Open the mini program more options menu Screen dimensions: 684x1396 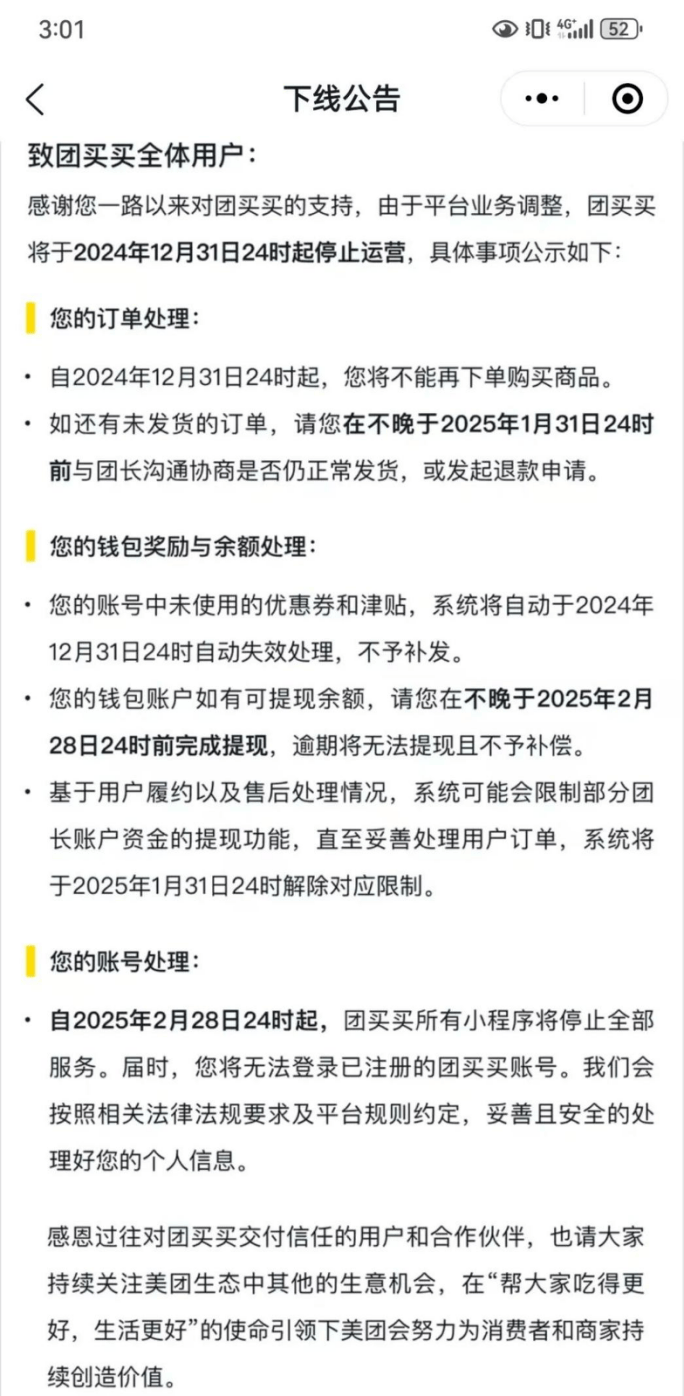click(543, 99)
